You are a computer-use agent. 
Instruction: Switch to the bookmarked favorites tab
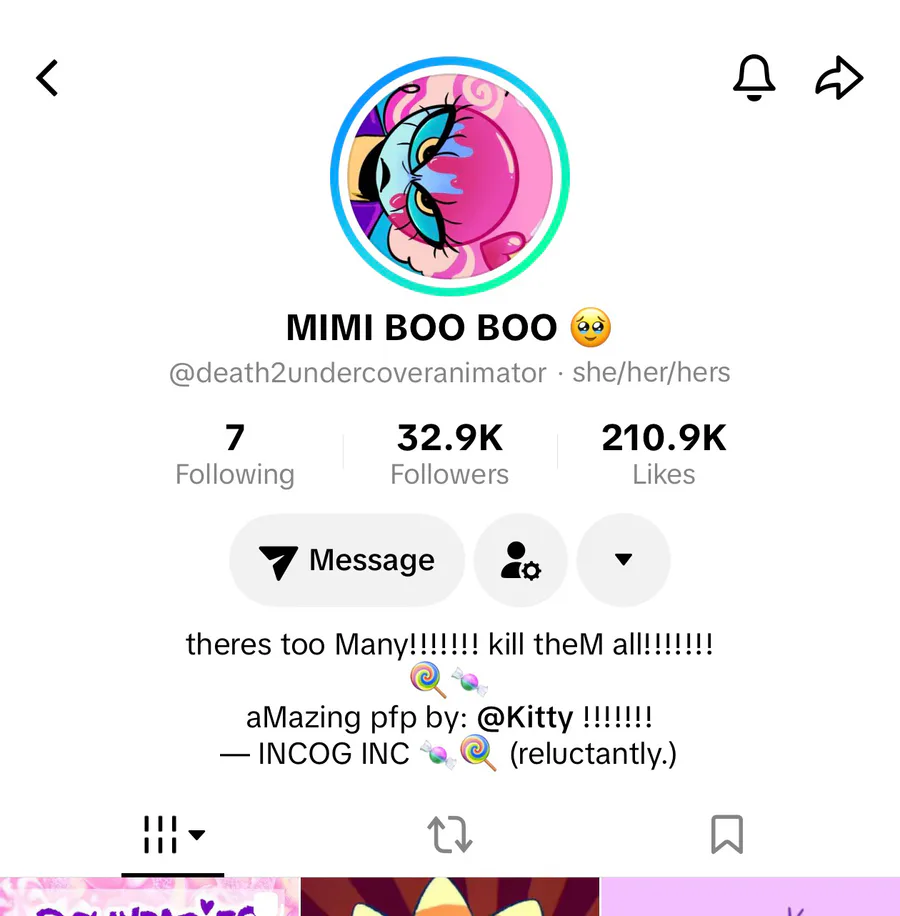click(x=727, y=834)
